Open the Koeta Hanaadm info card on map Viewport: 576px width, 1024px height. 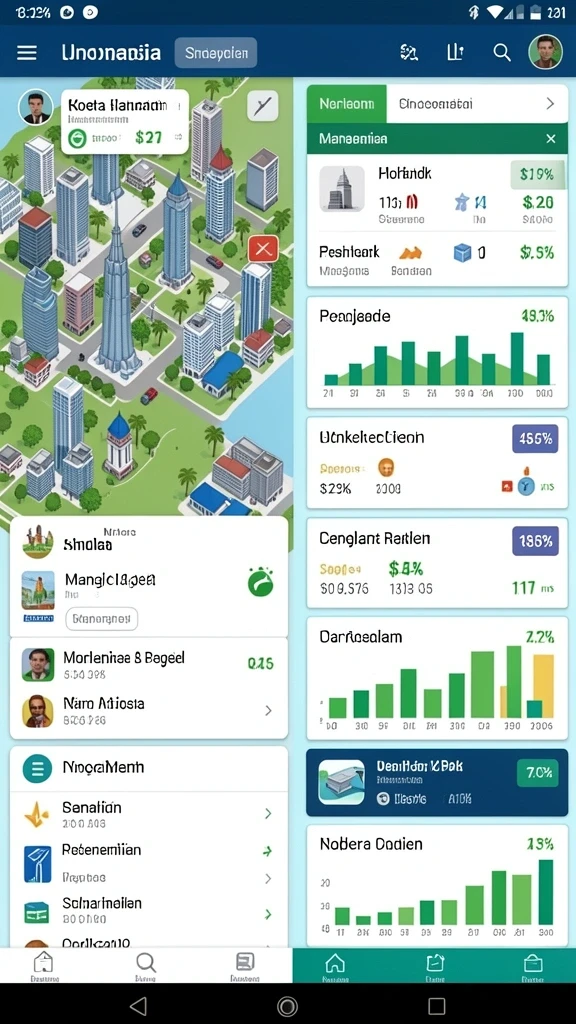tap(125, 121)
